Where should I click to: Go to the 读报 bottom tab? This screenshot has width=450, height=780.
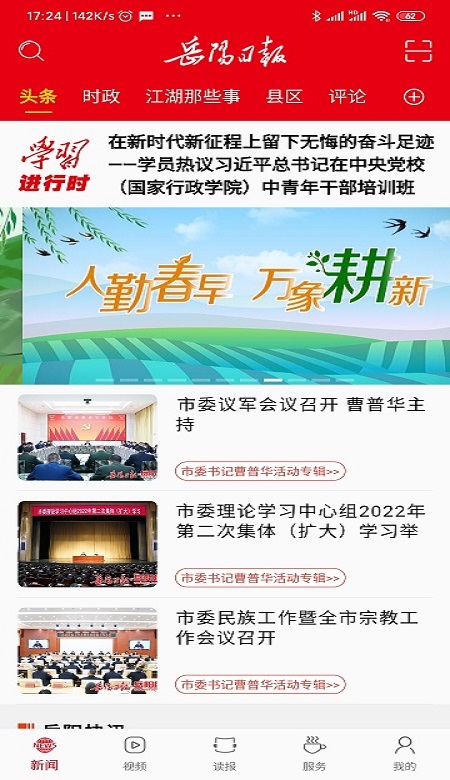pos(225,753)
